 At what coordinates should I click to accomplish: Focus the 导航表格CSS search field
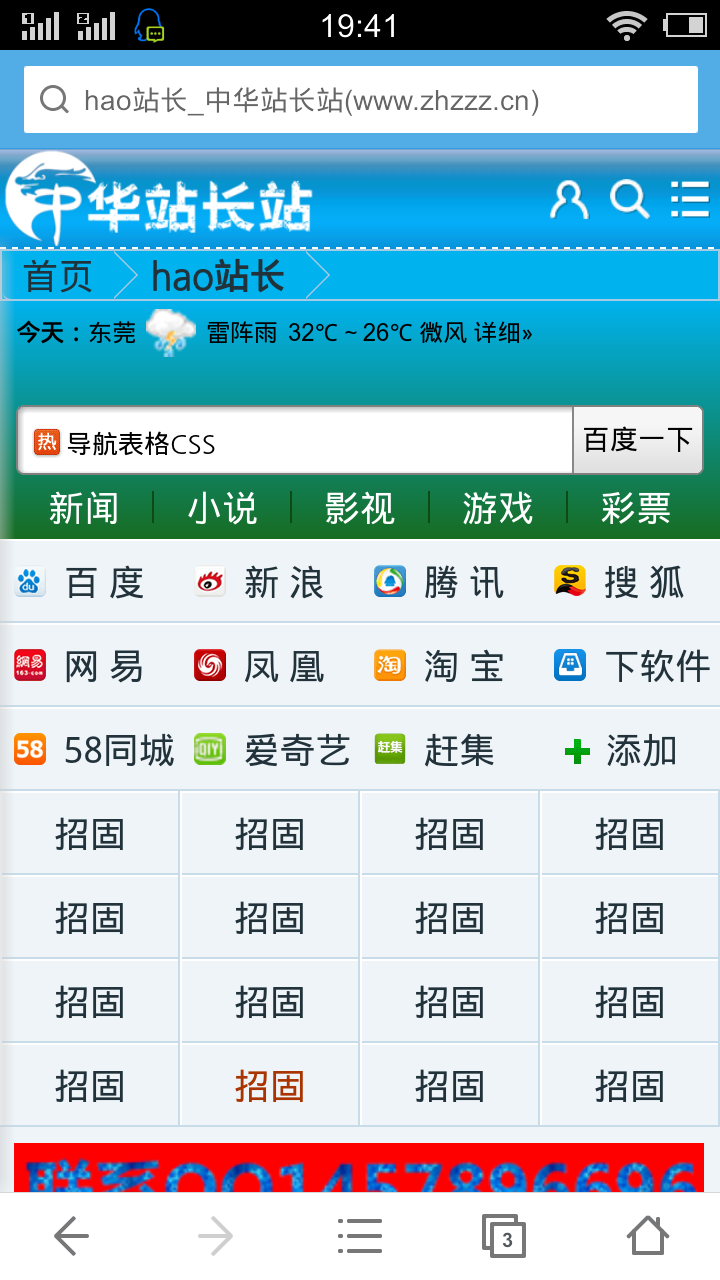coord(295,441)
